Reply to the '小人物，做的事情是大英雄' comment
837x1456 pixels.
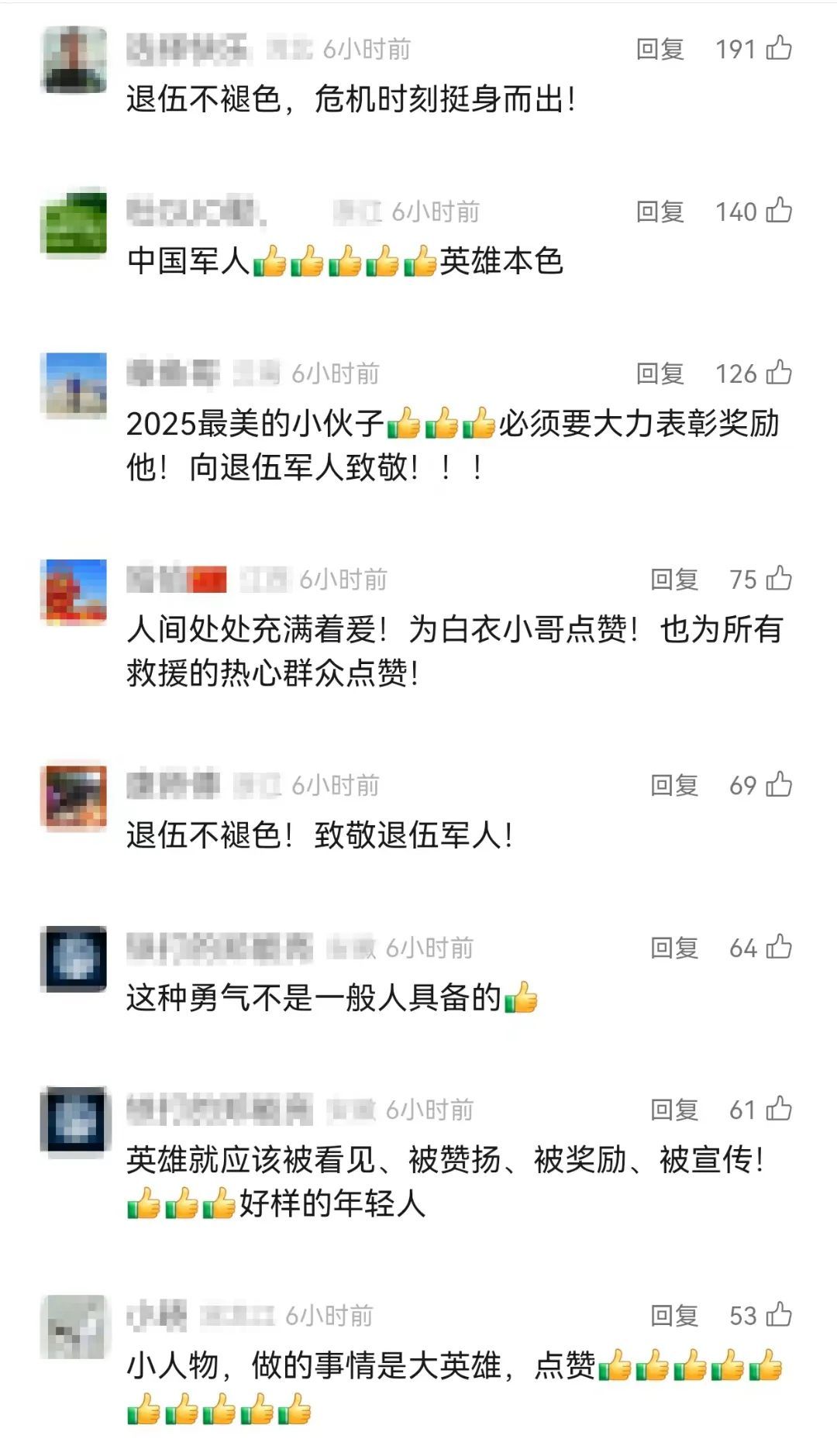click(x=673, y=1316)
